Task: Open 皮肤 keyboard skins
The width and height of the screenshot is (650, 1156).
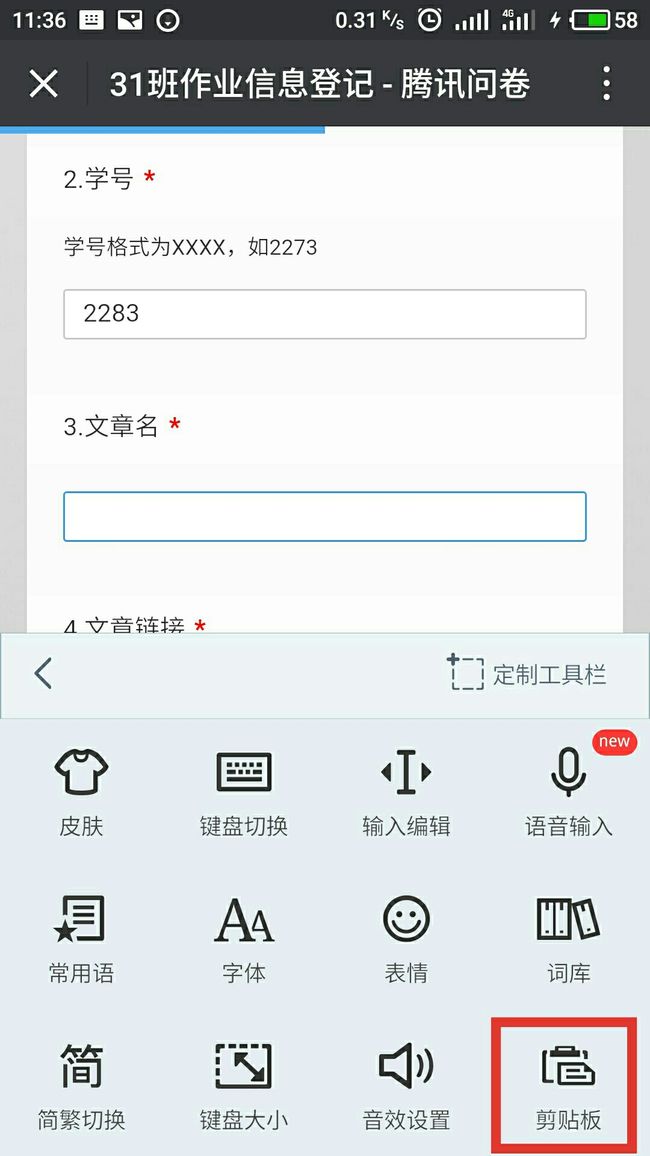Action: click(x=81, y=793)
